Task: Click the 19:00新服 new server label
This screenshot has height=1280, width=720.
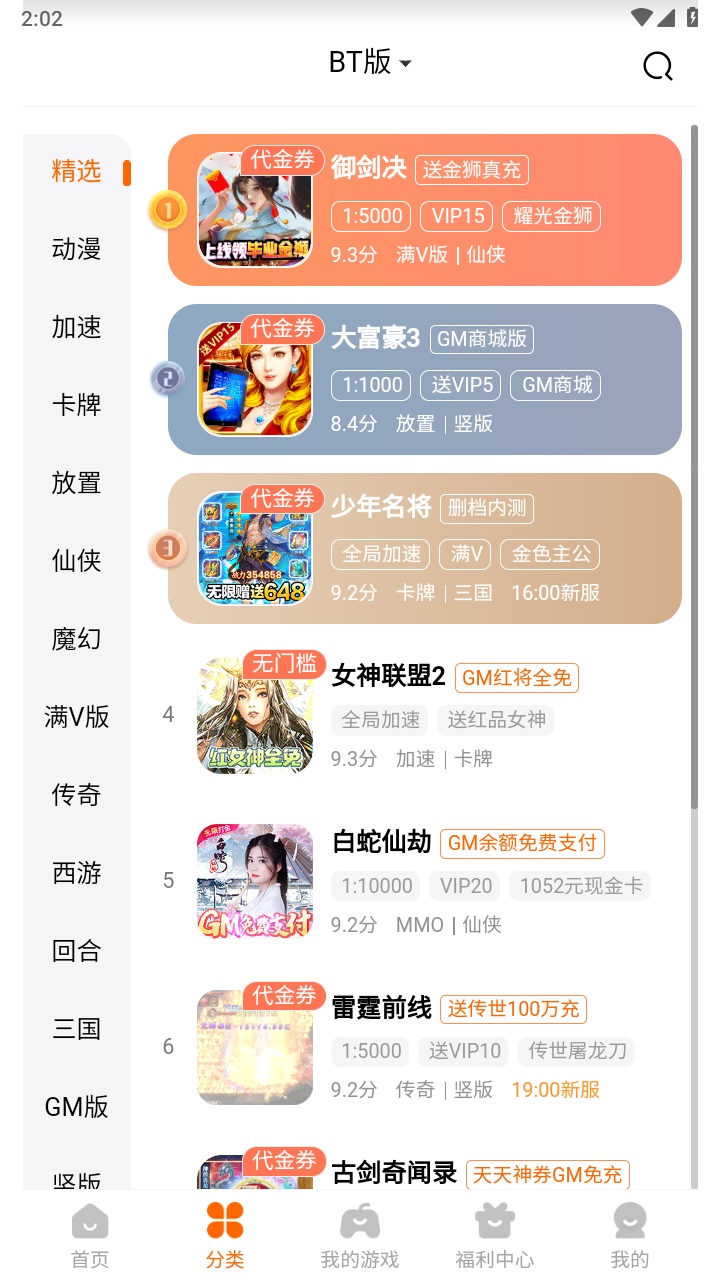Action: click(x=554, y=1091)
